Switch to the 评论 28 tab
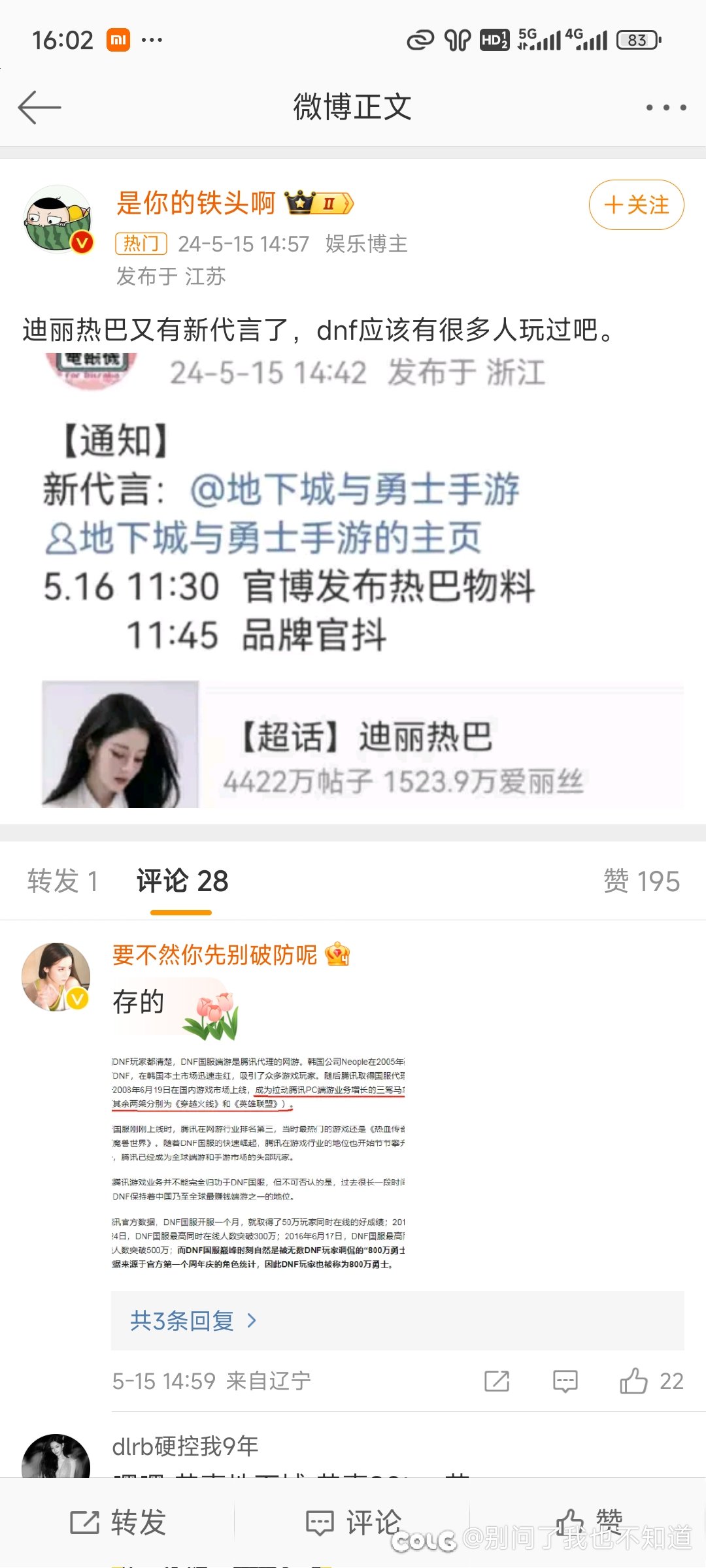The height and width of the screenshot is (1568, 706). click(x=182, y=881)
